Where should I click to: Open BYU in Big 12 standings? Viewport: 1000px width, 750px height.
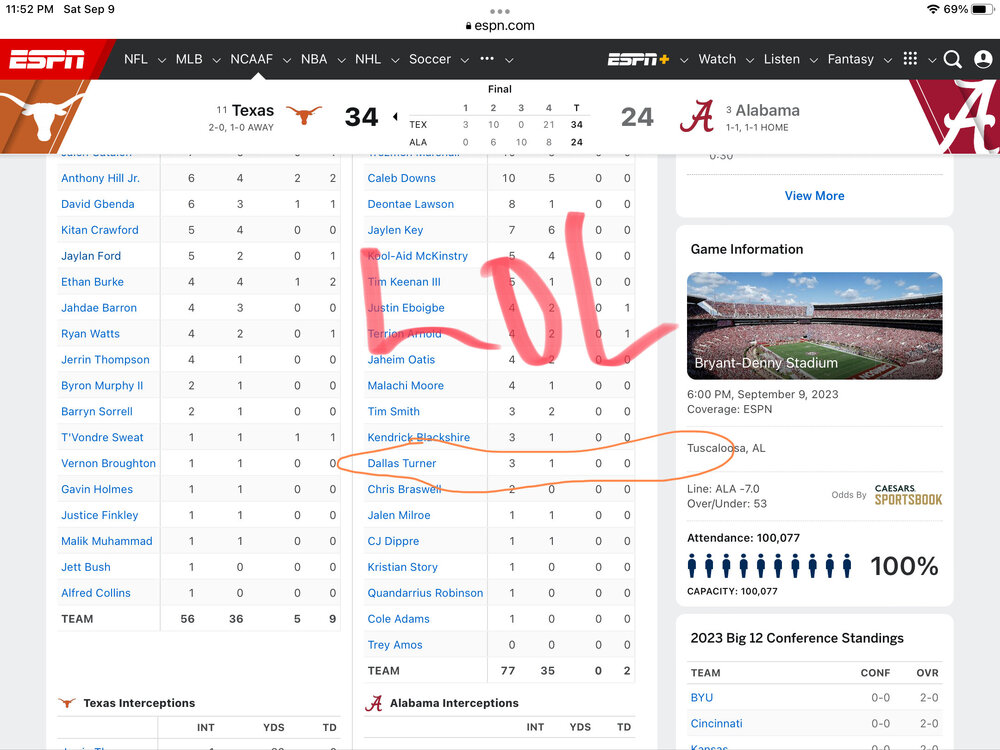tap(702, 698)
